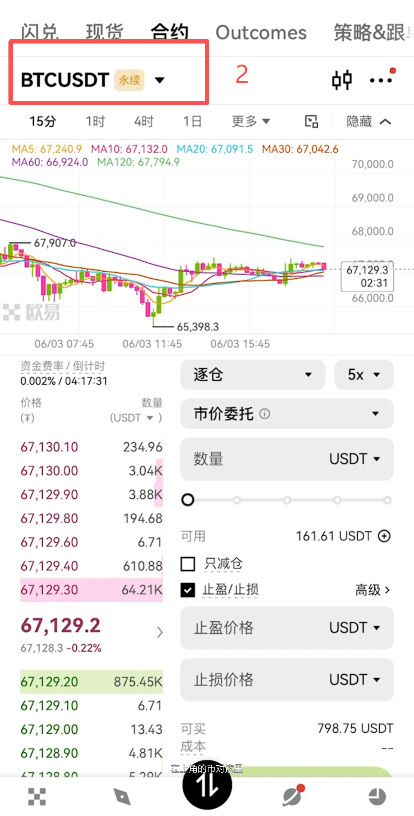Select the 1日 chart interval
The image size is (414, 816).
coord(192,122)
